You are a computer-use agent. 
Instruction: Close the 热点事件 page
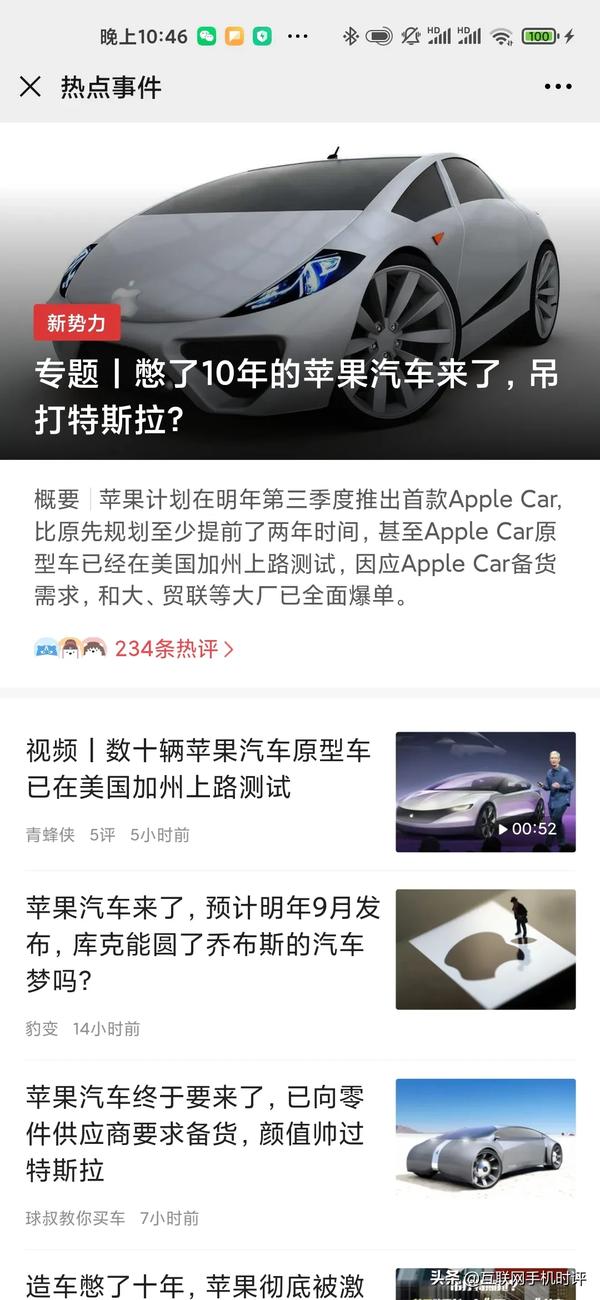(x=30, y=87)
